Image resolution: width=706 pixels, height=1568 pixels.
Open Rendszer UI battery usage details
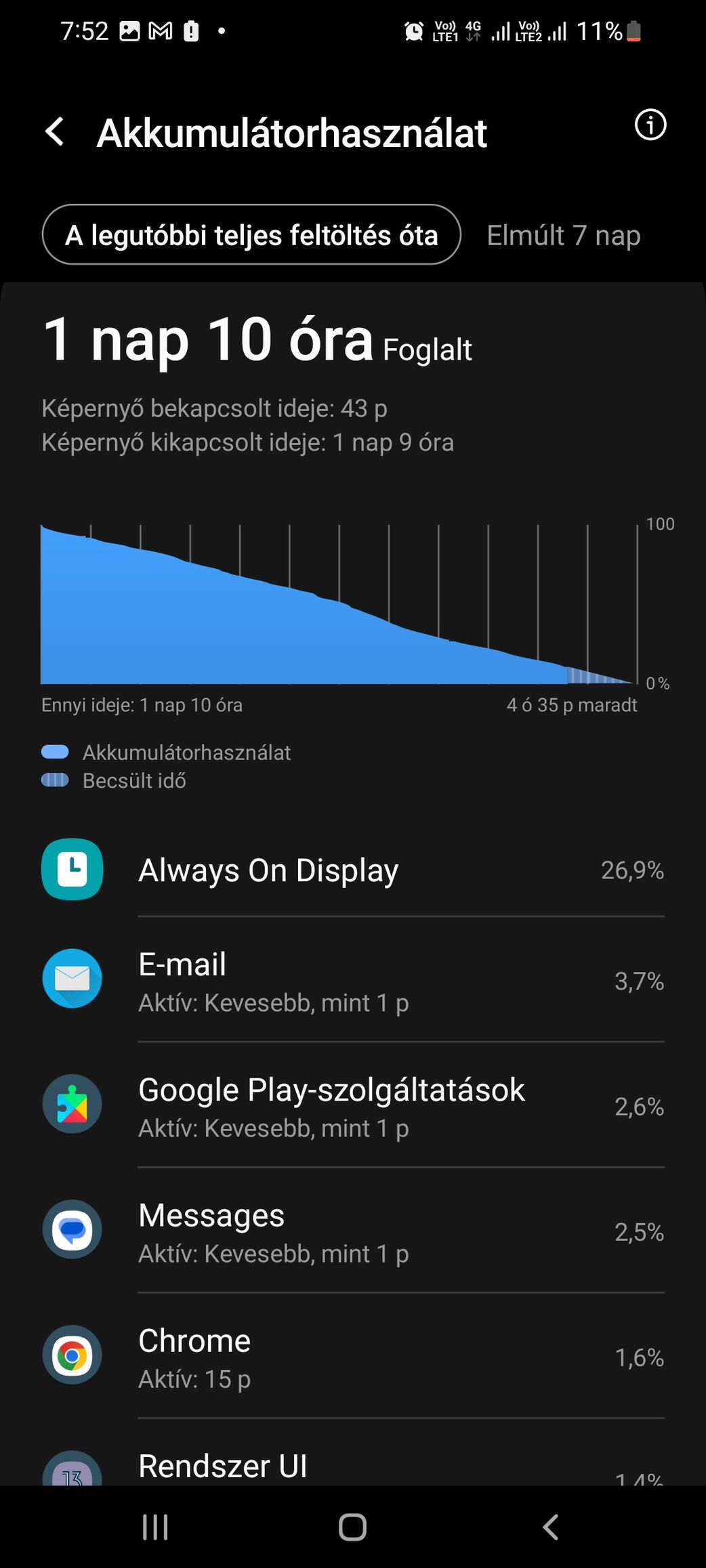[x=352, y=1467]
